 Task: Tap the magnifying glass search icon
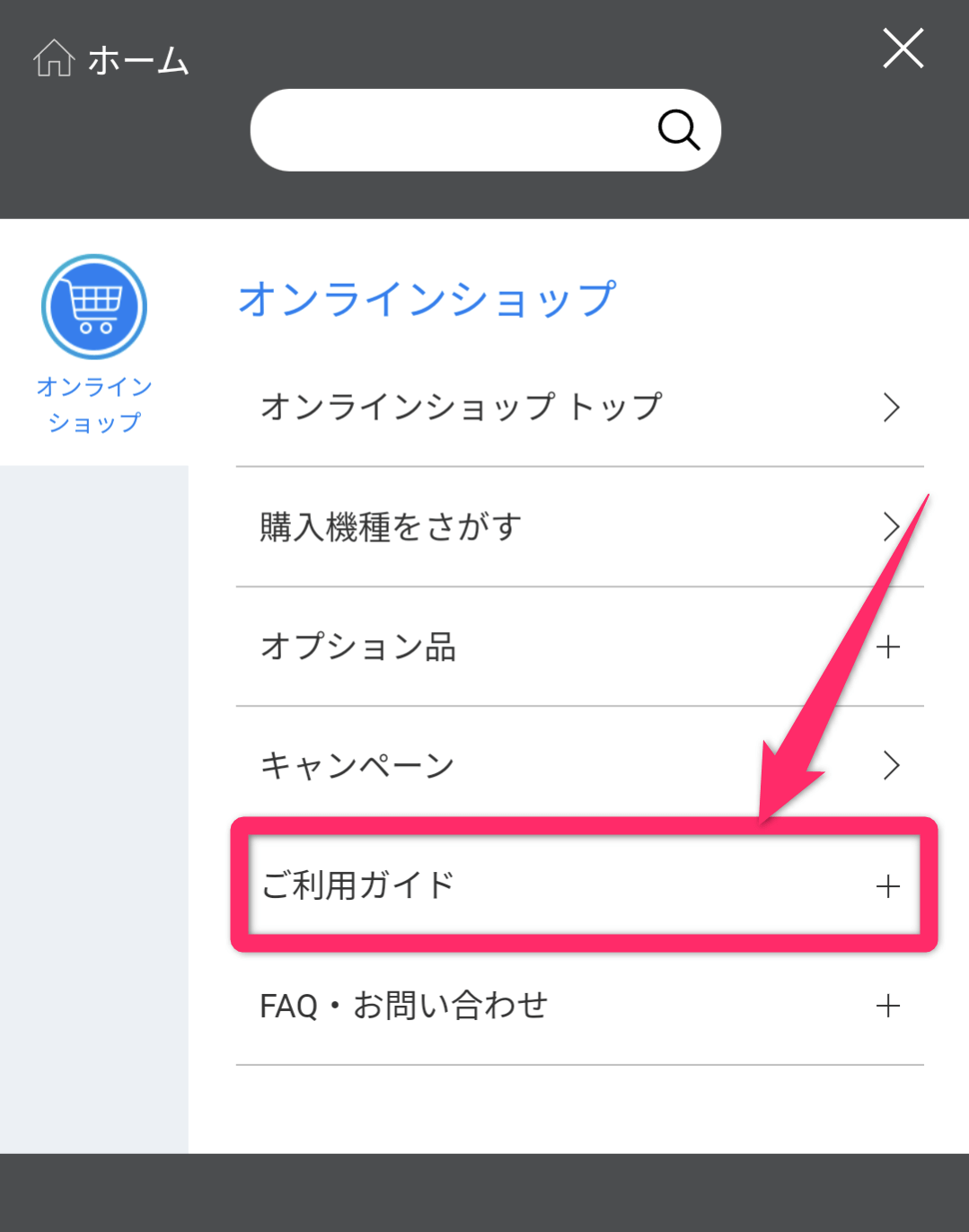pyautogui.click(x=680, y=129)
